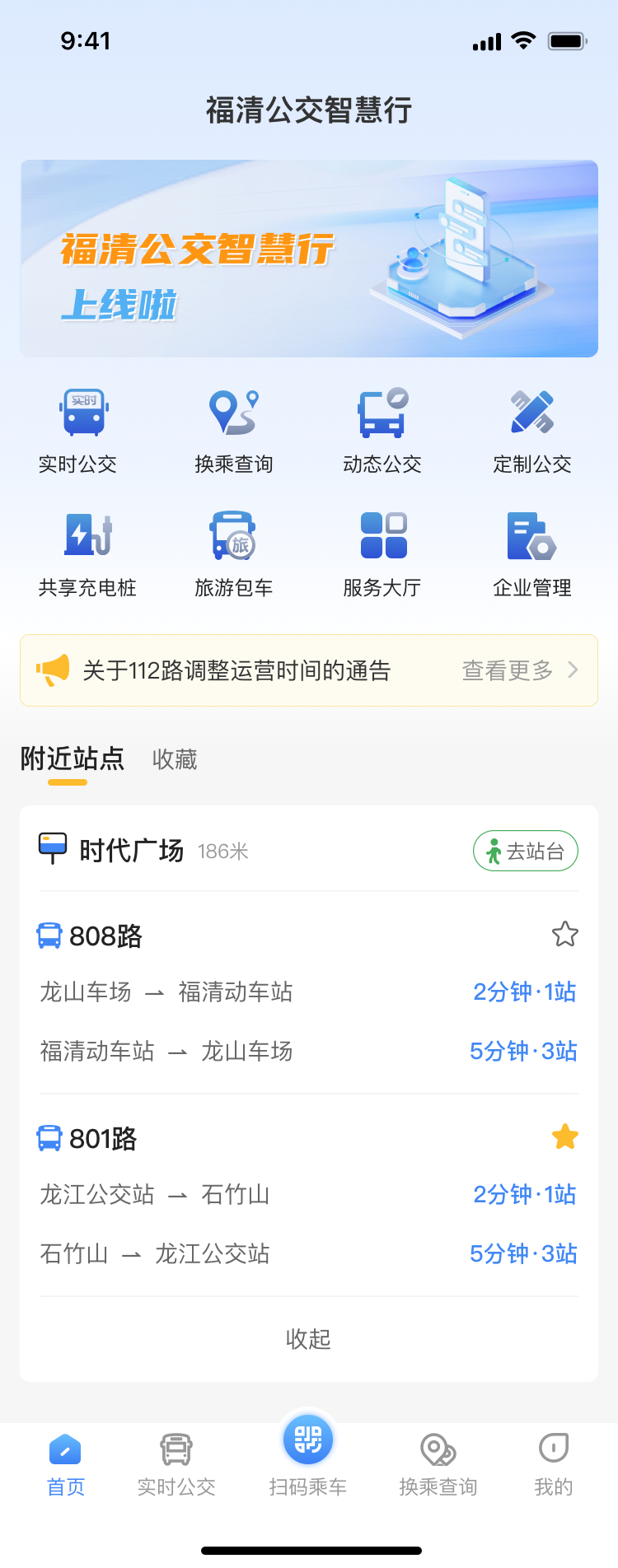Open the 换乘查询 grid shortcut
This screenshot has width=618, height=1568.
234,430
